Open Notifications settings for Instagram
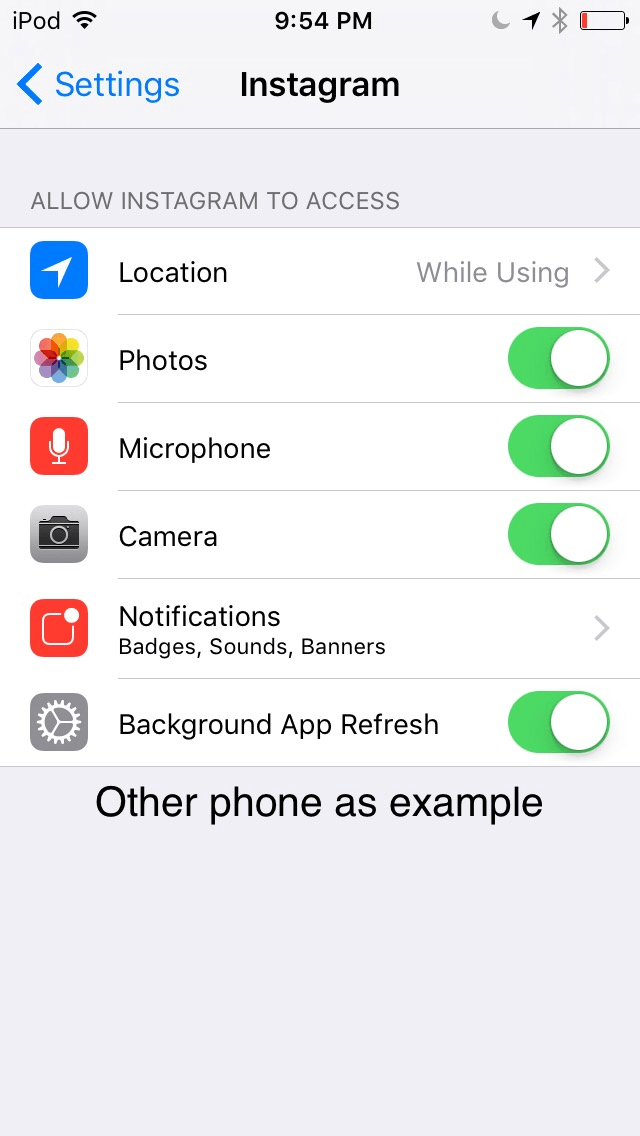 coord(320,629)
